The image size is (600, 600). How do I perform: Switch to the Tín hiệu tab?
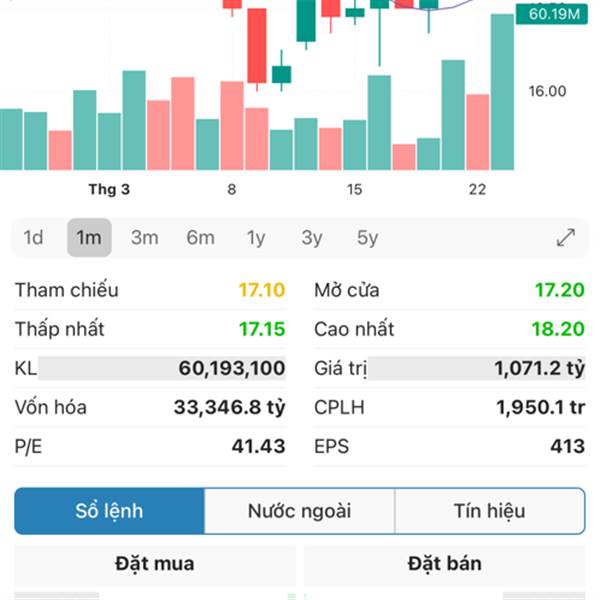point(489,511)
